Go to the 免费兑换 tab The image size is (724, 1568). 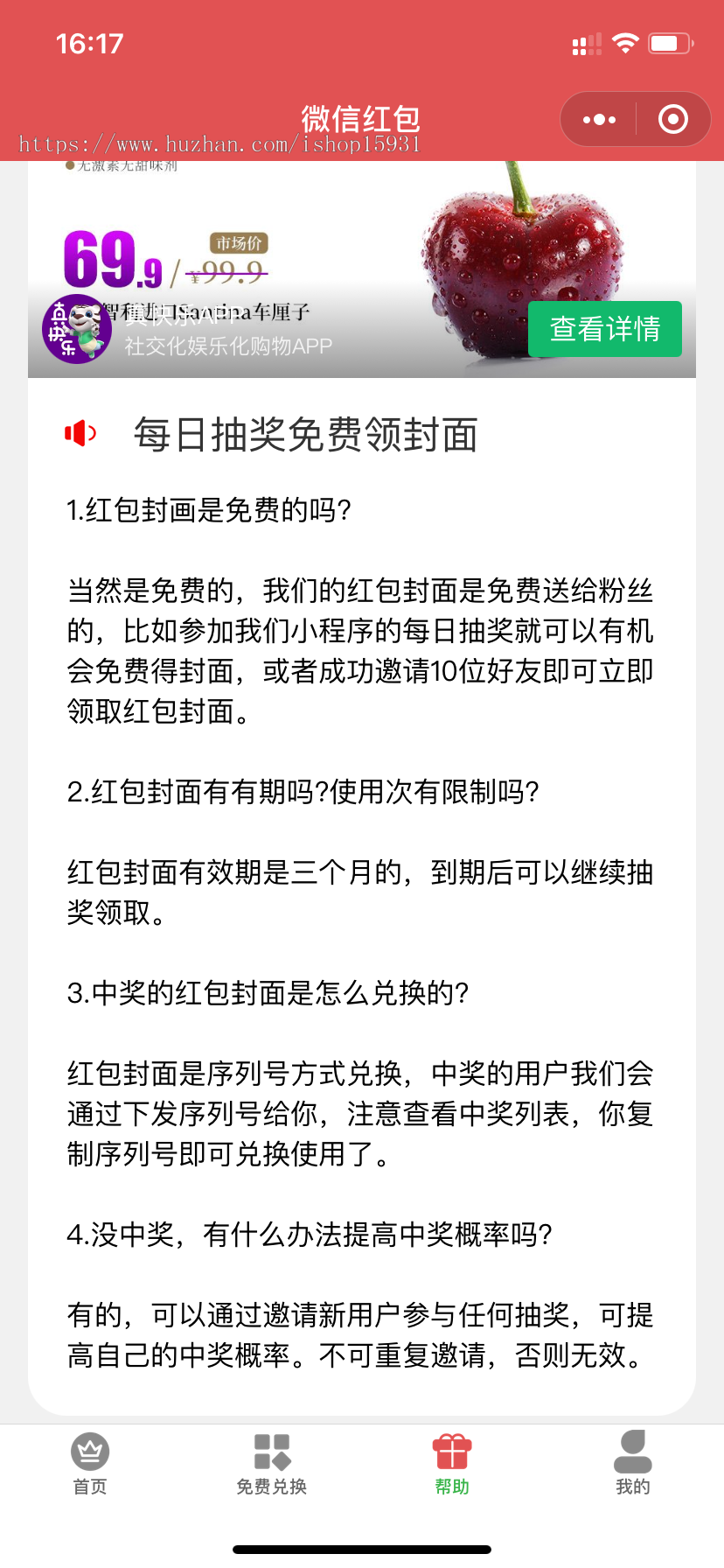coord(271,1463)
